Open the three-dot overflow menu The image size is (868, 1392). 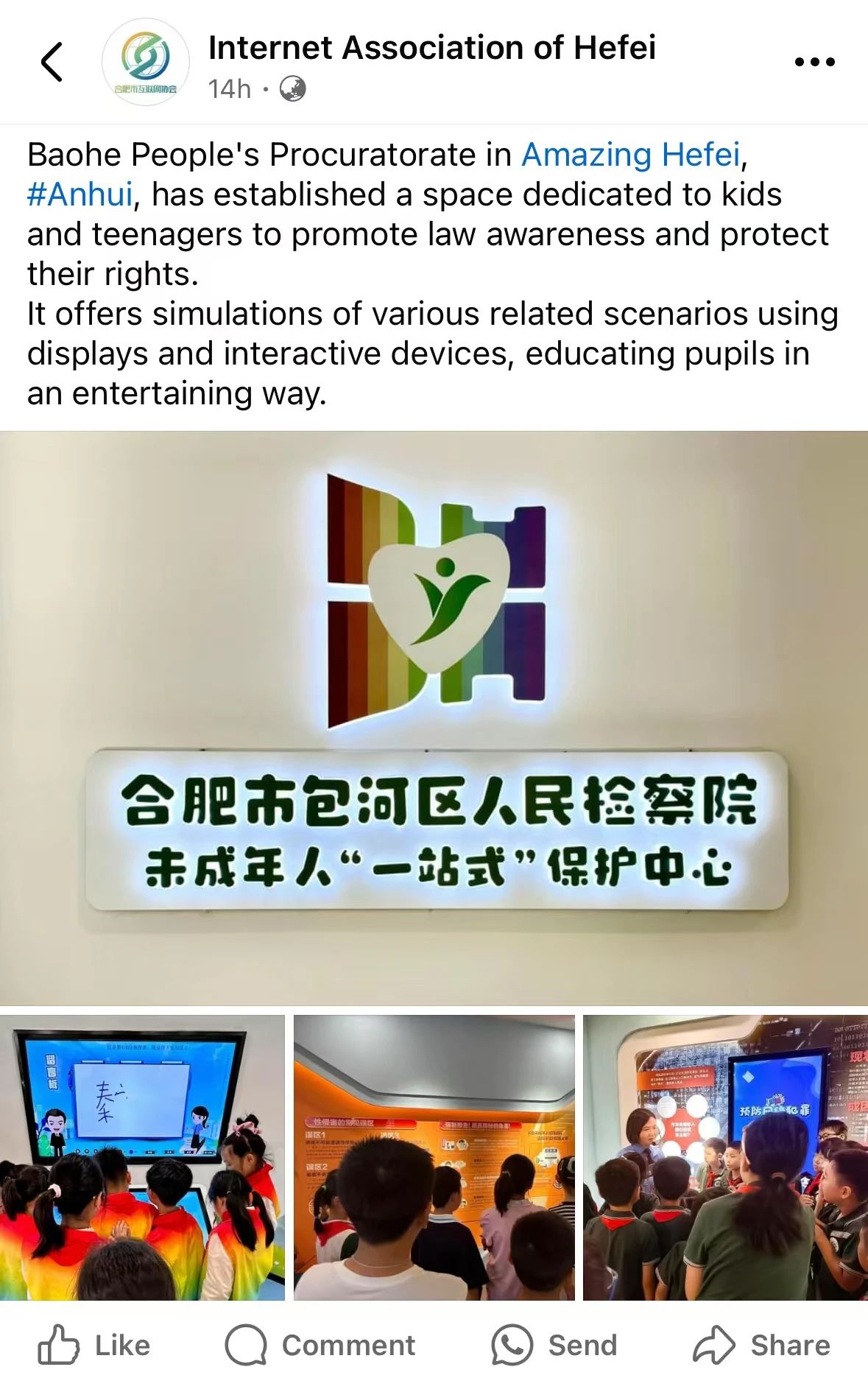tap(814, 62)
